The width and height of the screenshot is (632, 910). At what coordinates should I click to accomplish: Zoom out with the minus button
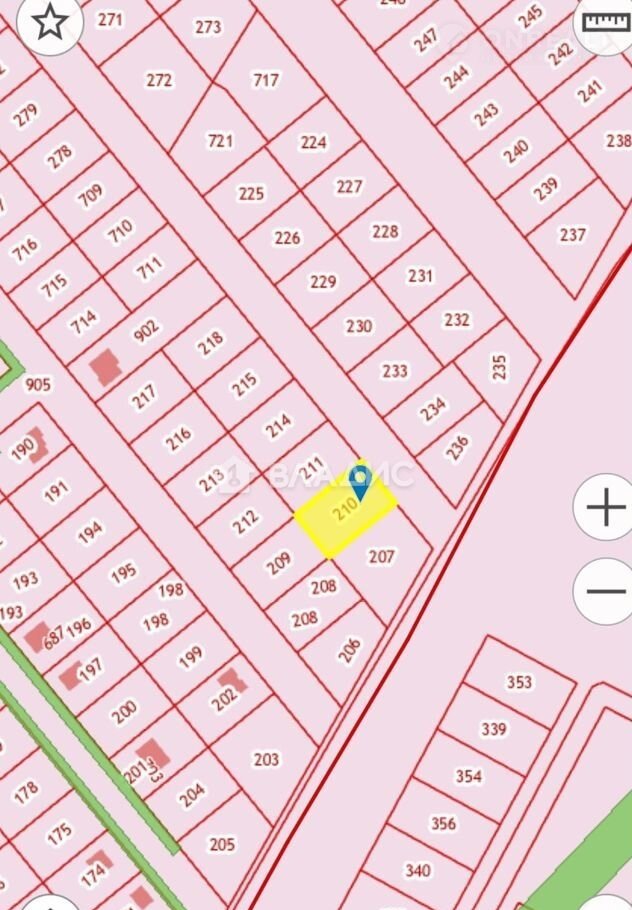(x=604, y=592)
